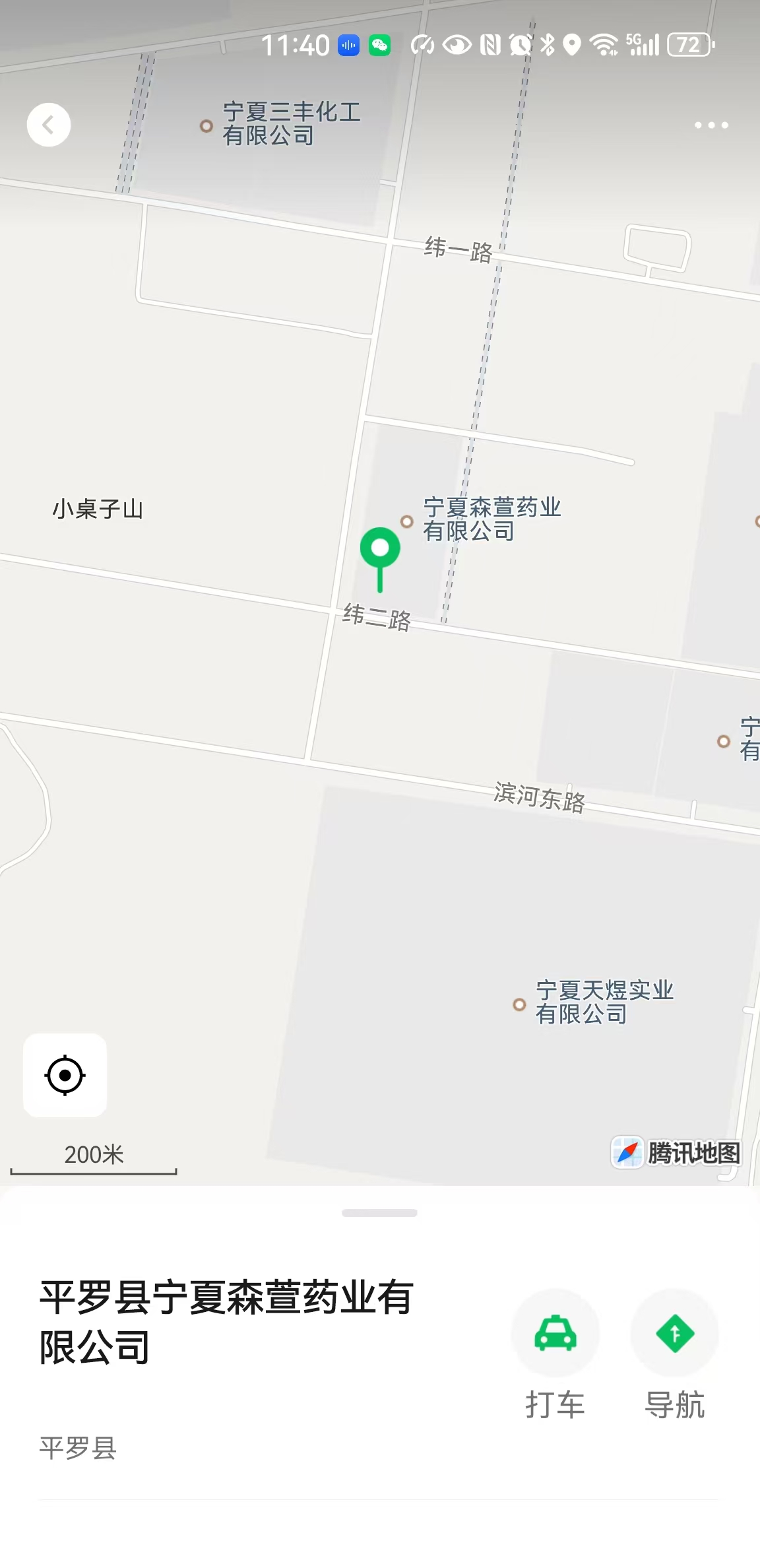Expand the bottom sheet drag handle
760x1568 pixels.
point(379,1213)
